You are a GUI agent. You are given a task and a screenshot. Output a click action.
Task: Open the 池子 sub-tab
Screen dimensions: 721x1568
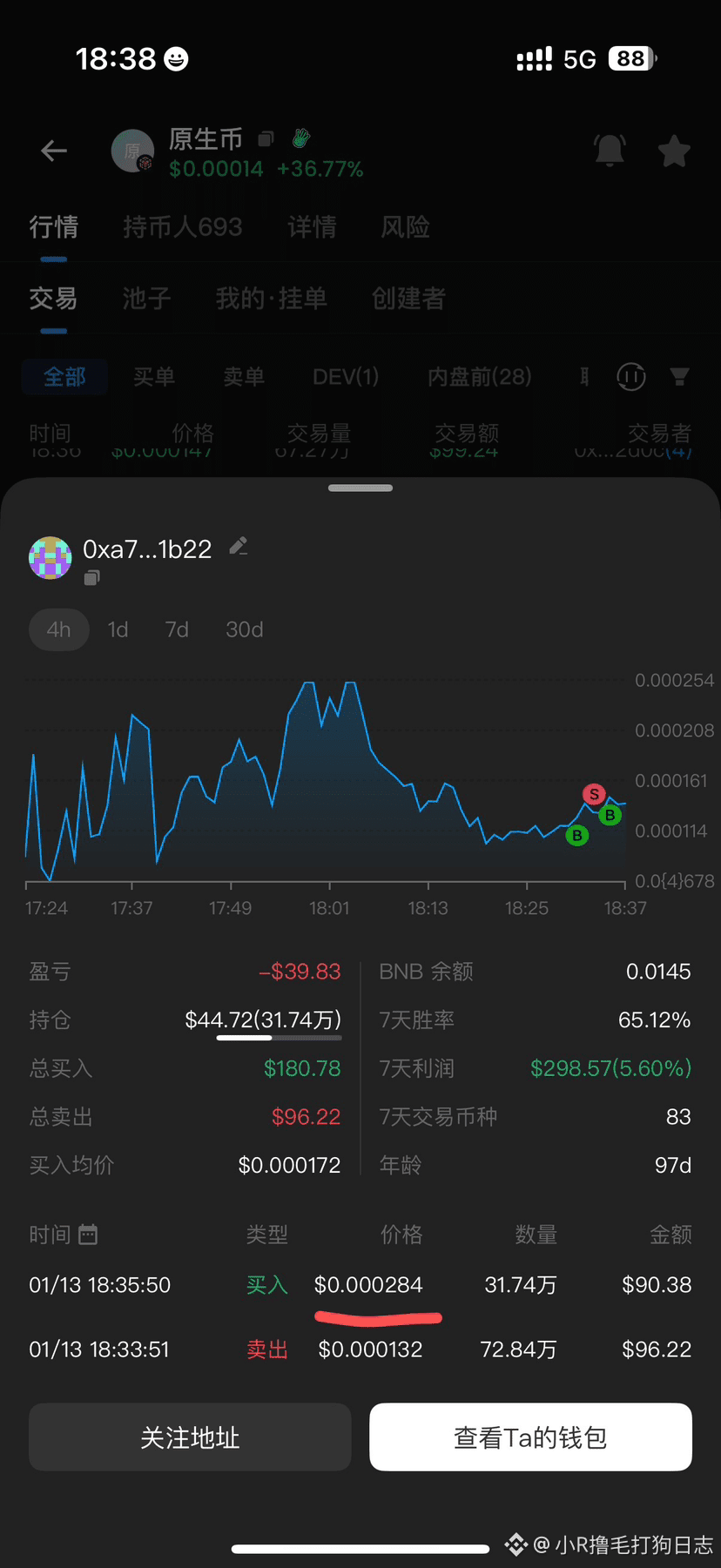point(146,299)
